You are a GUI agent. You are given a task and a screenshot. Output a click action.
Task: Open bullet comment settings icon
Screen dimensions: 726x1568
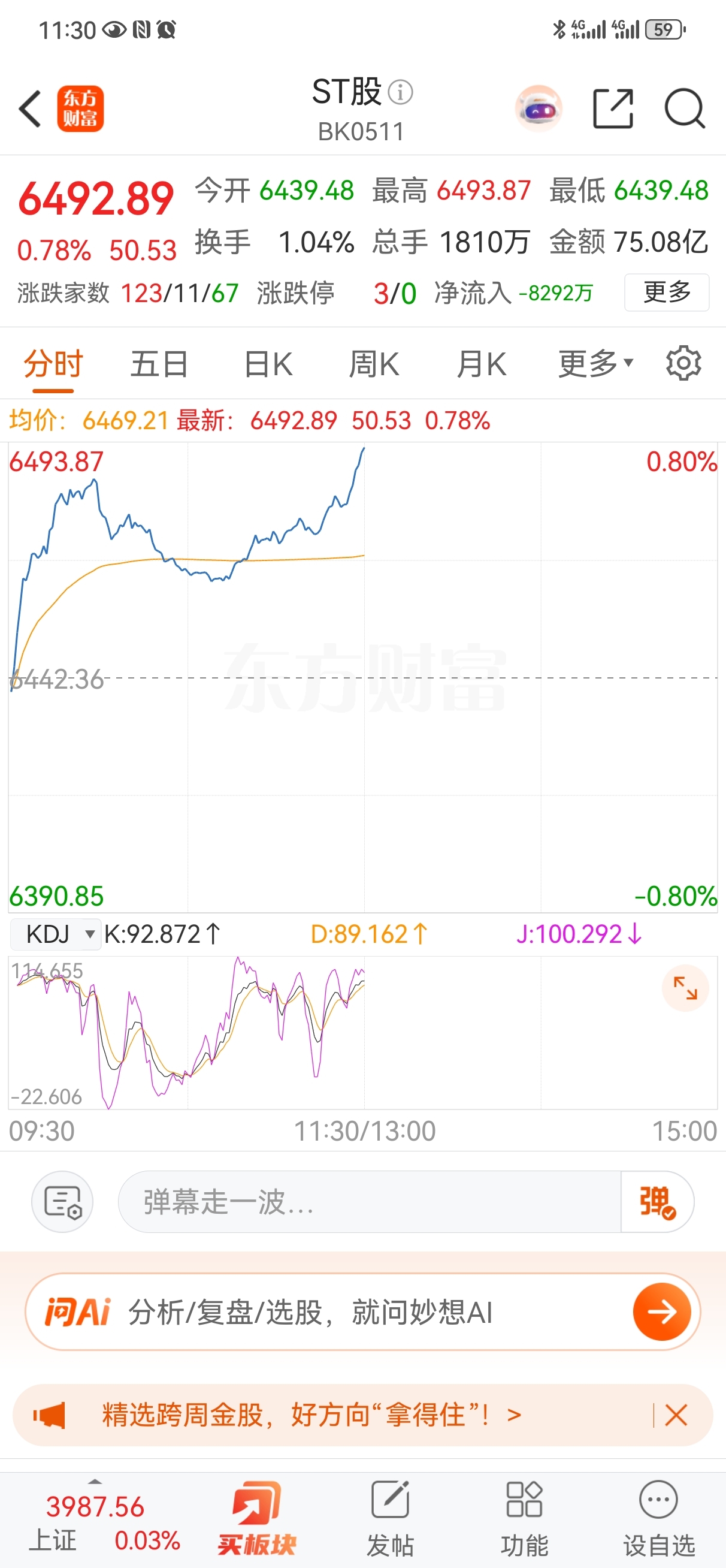pyautogui.click(x=62, y=1202)
